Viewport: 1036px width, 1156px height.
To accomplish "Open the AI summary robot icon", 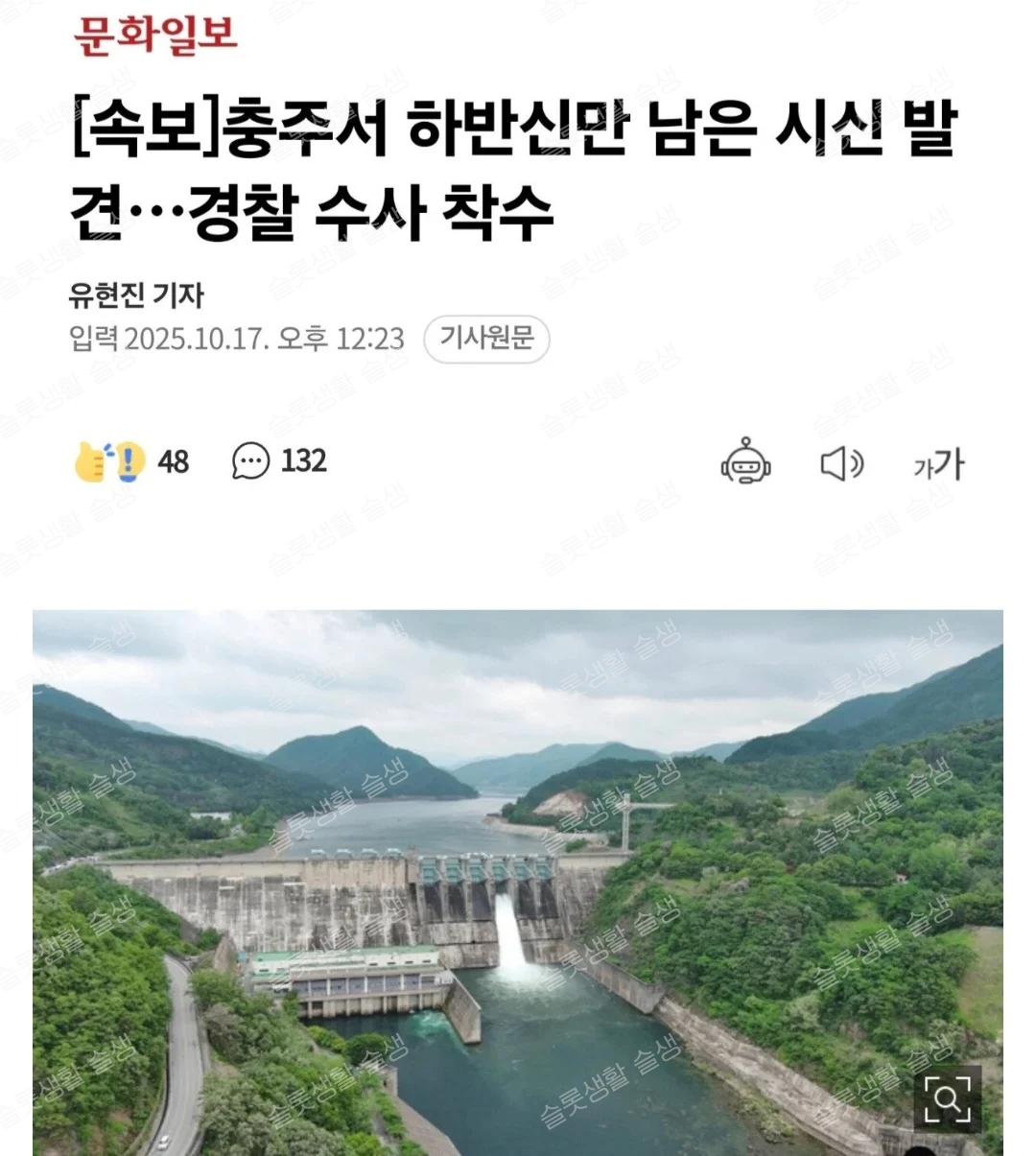I will pos(745,462).
